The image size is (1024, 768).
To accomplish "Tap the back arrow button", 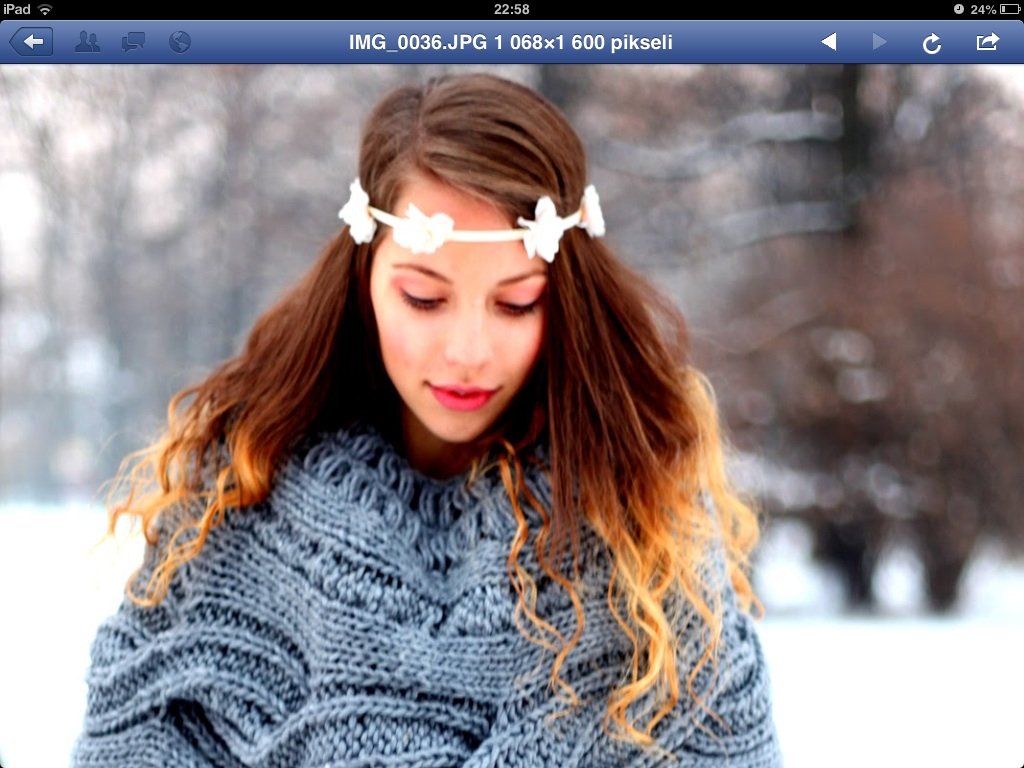I will 31,42.
